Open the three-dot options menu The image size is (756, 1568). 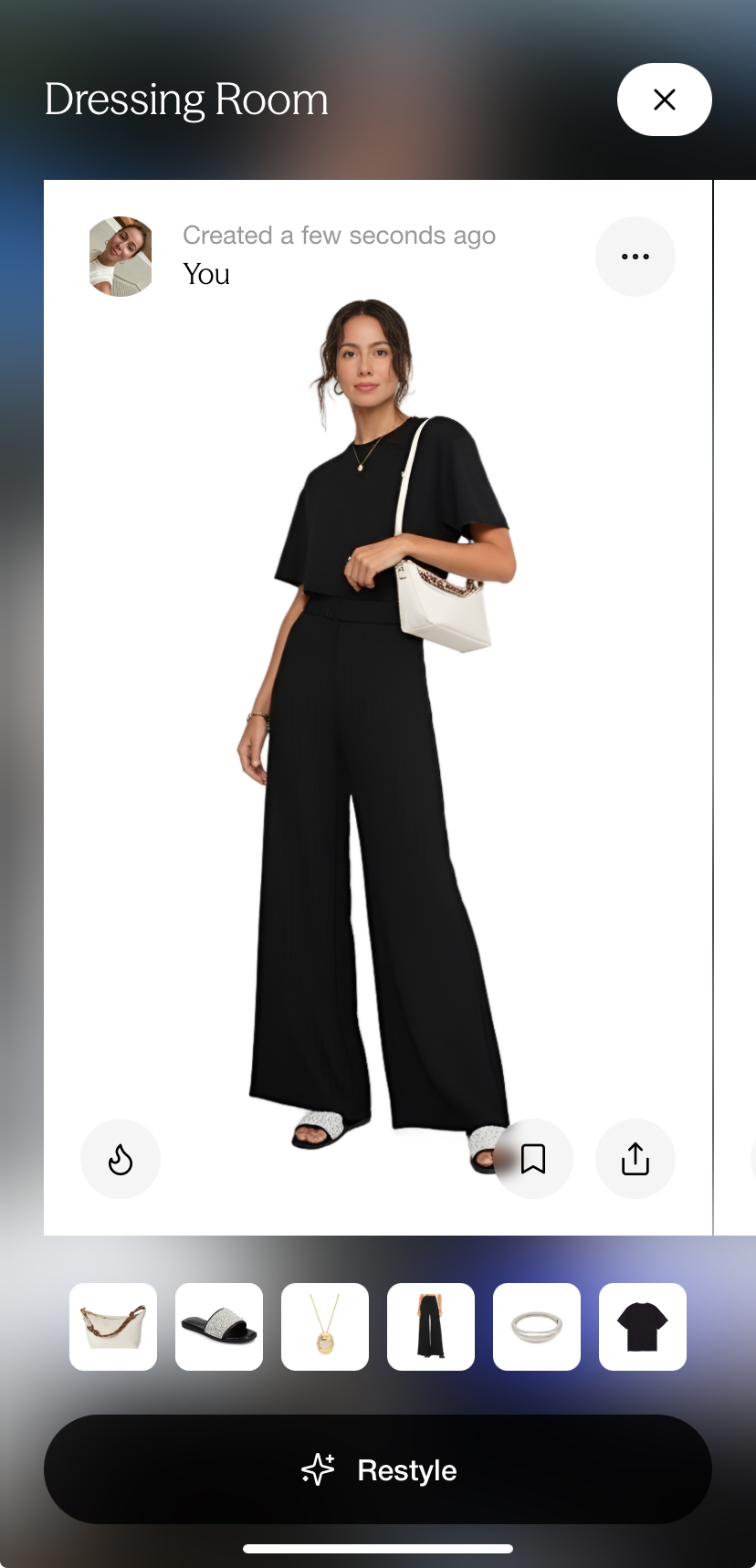(635, 257)
